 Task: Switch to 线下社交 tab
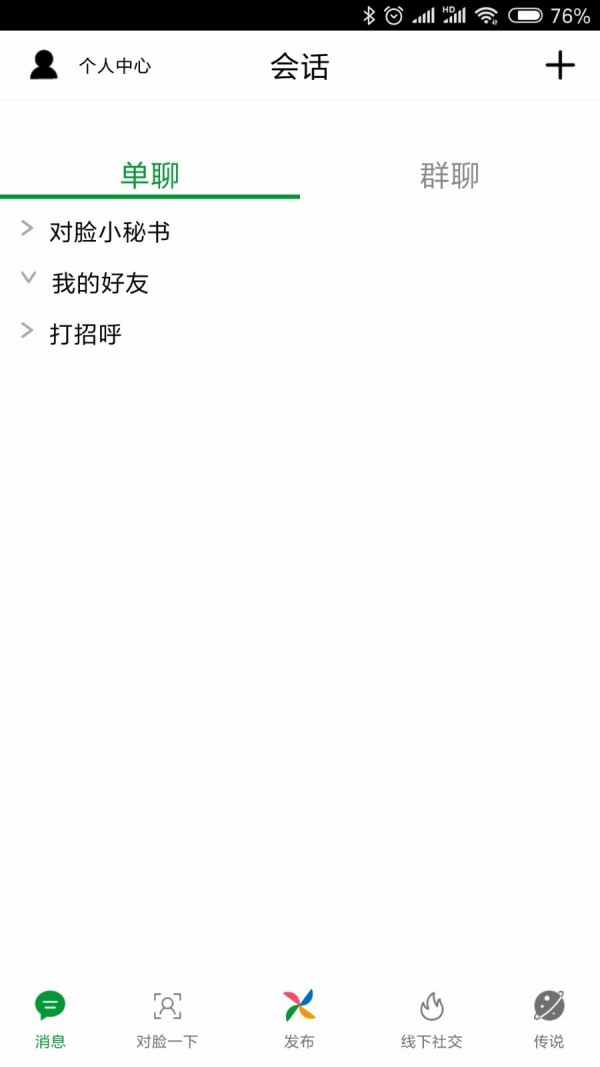click(431, 1018)
